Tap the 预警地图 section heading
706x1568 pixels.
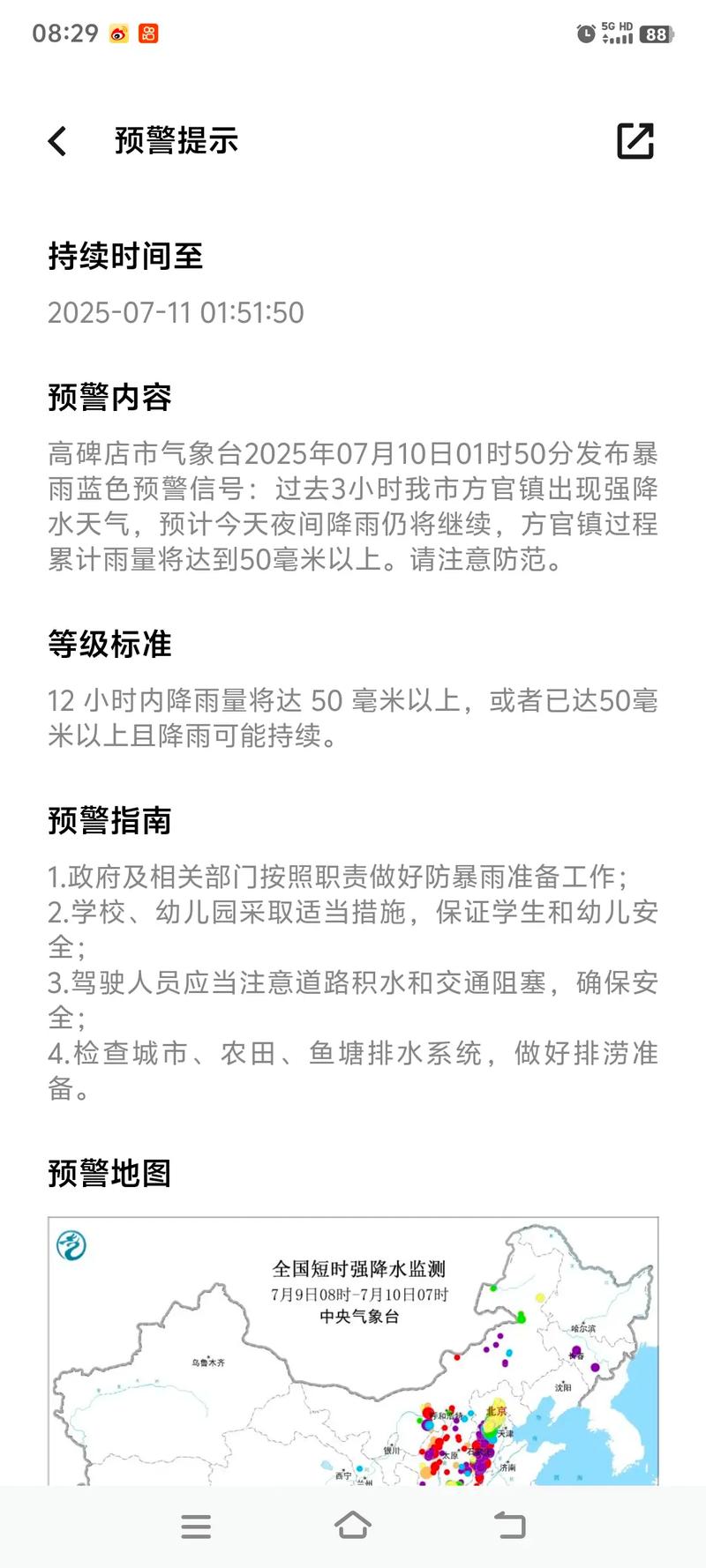point(112,1175)
